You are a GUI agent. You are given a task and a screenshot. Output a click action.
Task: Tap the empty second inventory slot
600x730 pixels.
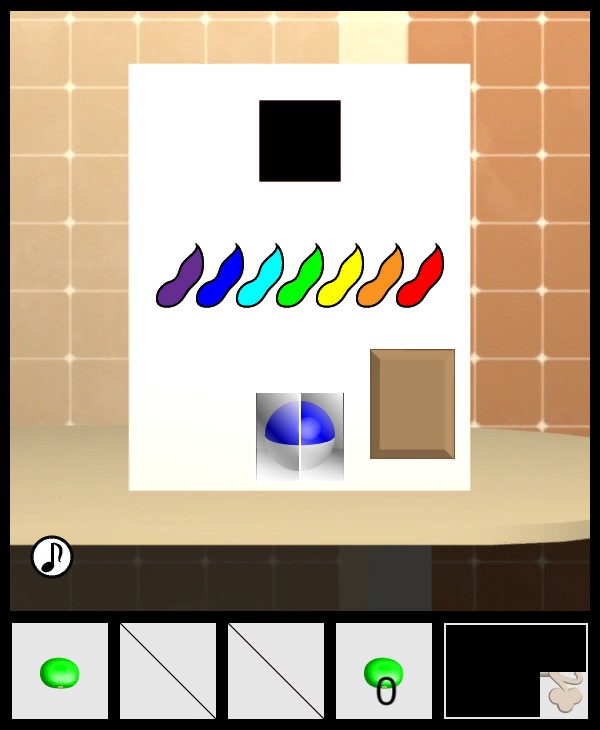(x=168, y=671)
